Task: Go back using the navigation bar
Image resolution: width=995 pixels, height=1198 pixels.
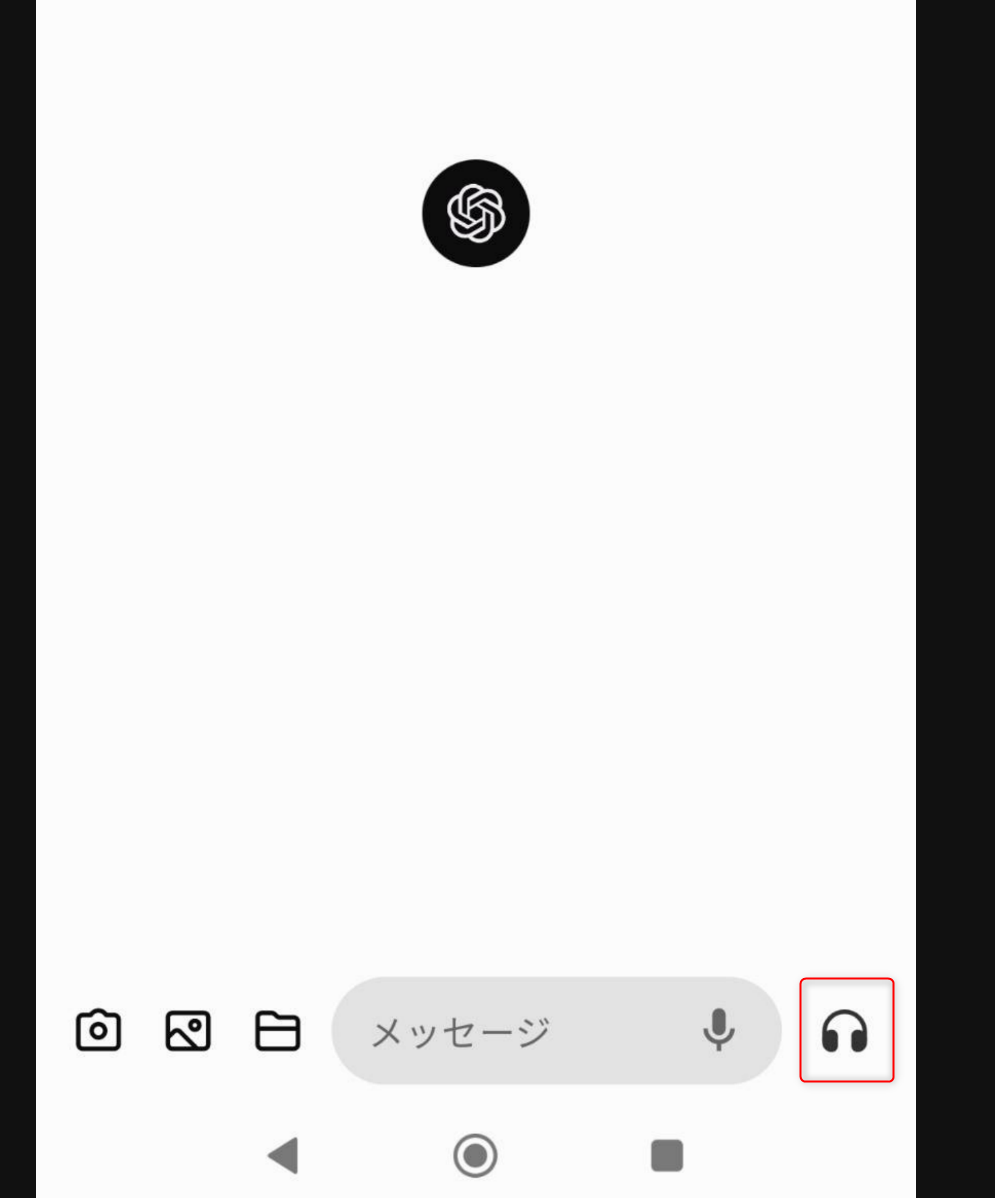Action: (284, 1156)
